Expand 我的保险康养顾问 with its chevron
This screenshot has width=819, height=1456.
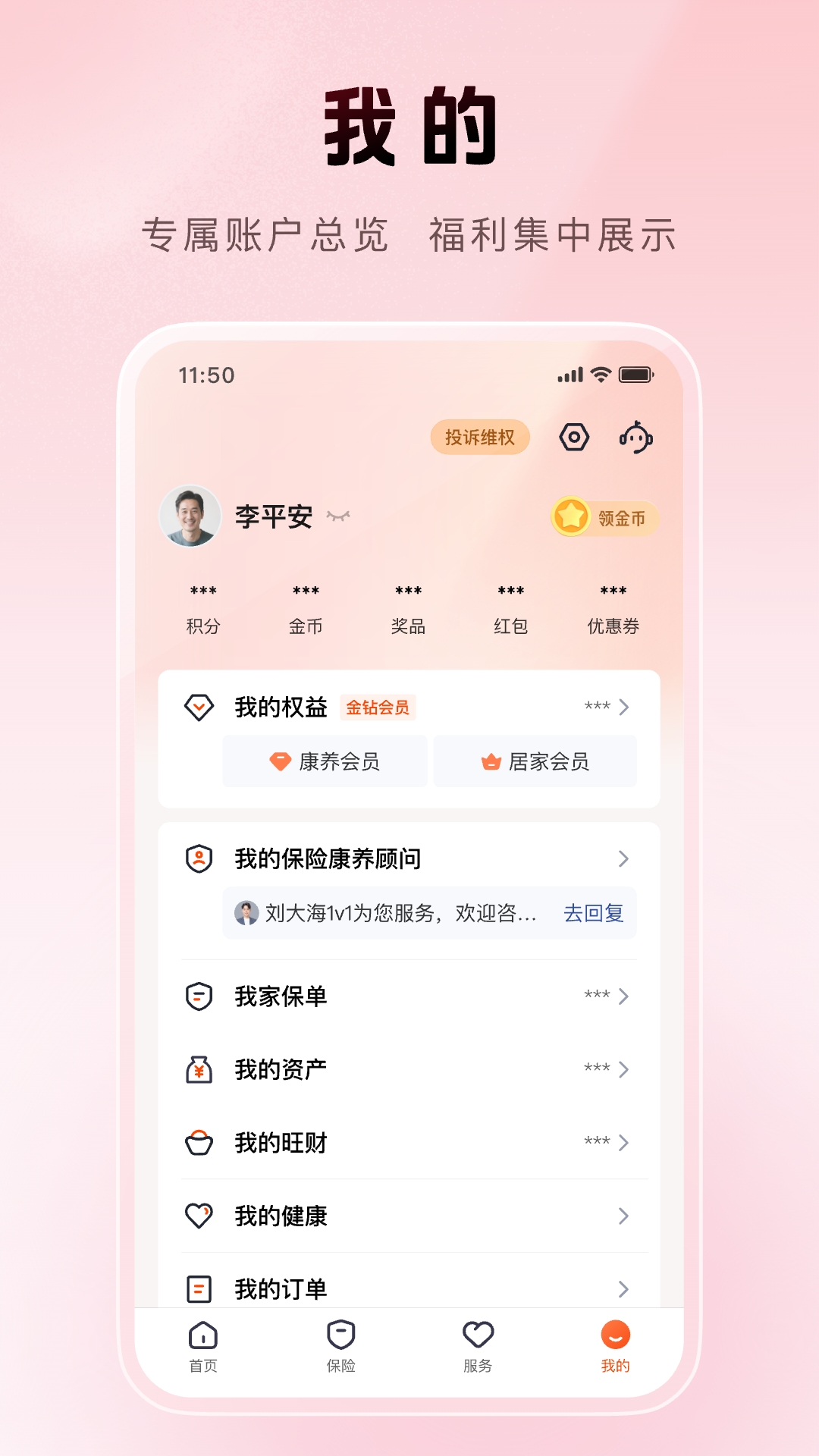(x=623, y=859)
